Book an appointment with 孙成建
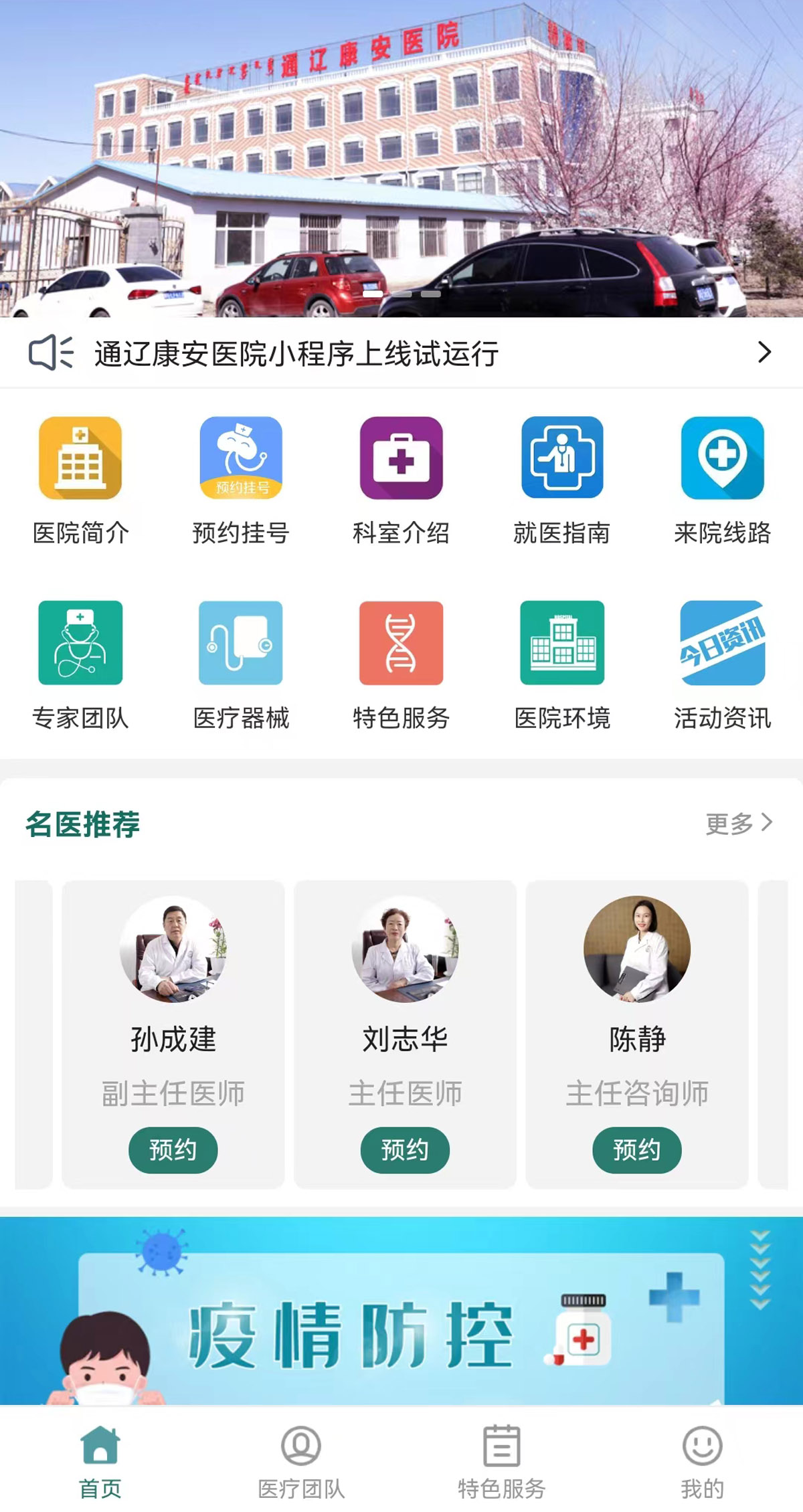Viewport: 803px width, 1512px height. click(x=173, y=1150)
